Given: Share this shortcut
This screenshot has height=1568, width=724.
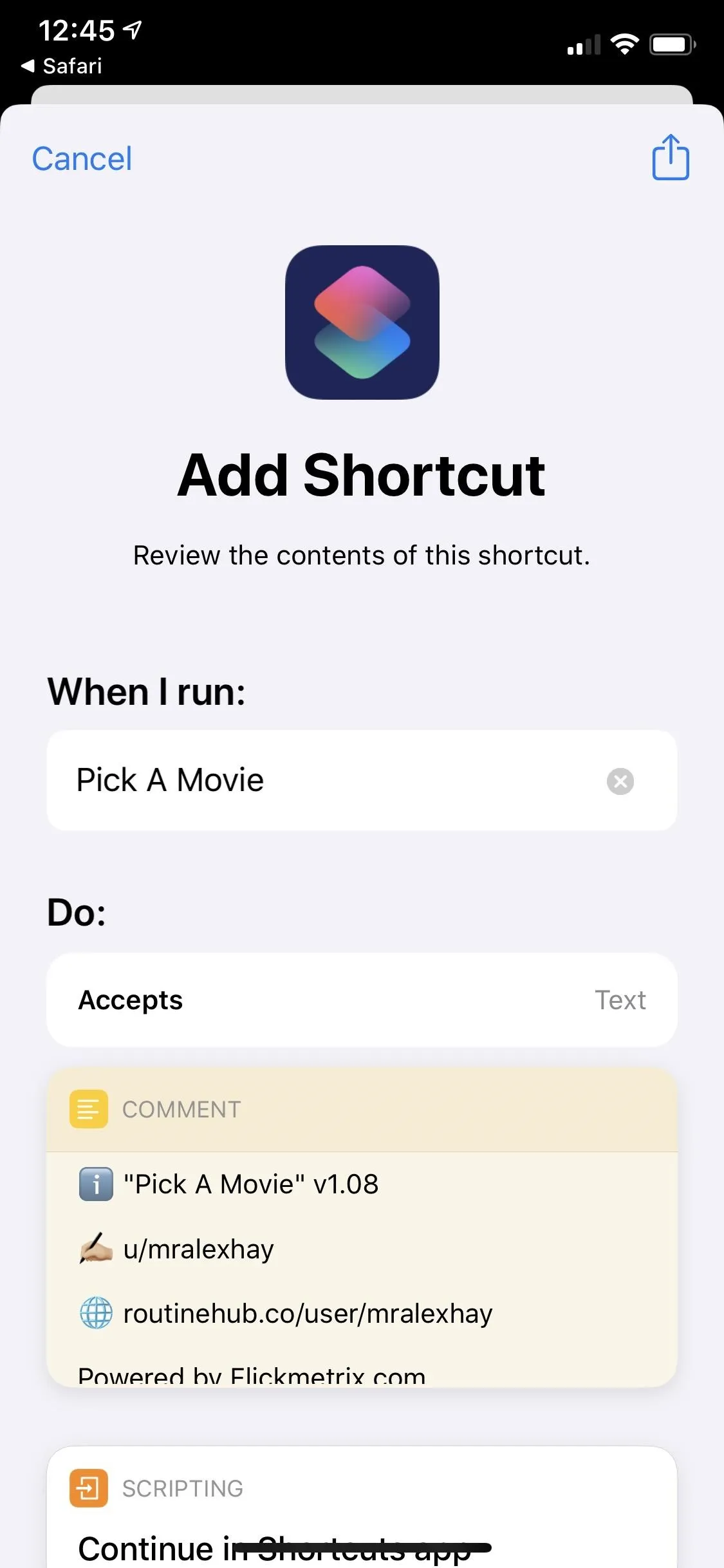Looking at the screenshot, I should (671, 157).
